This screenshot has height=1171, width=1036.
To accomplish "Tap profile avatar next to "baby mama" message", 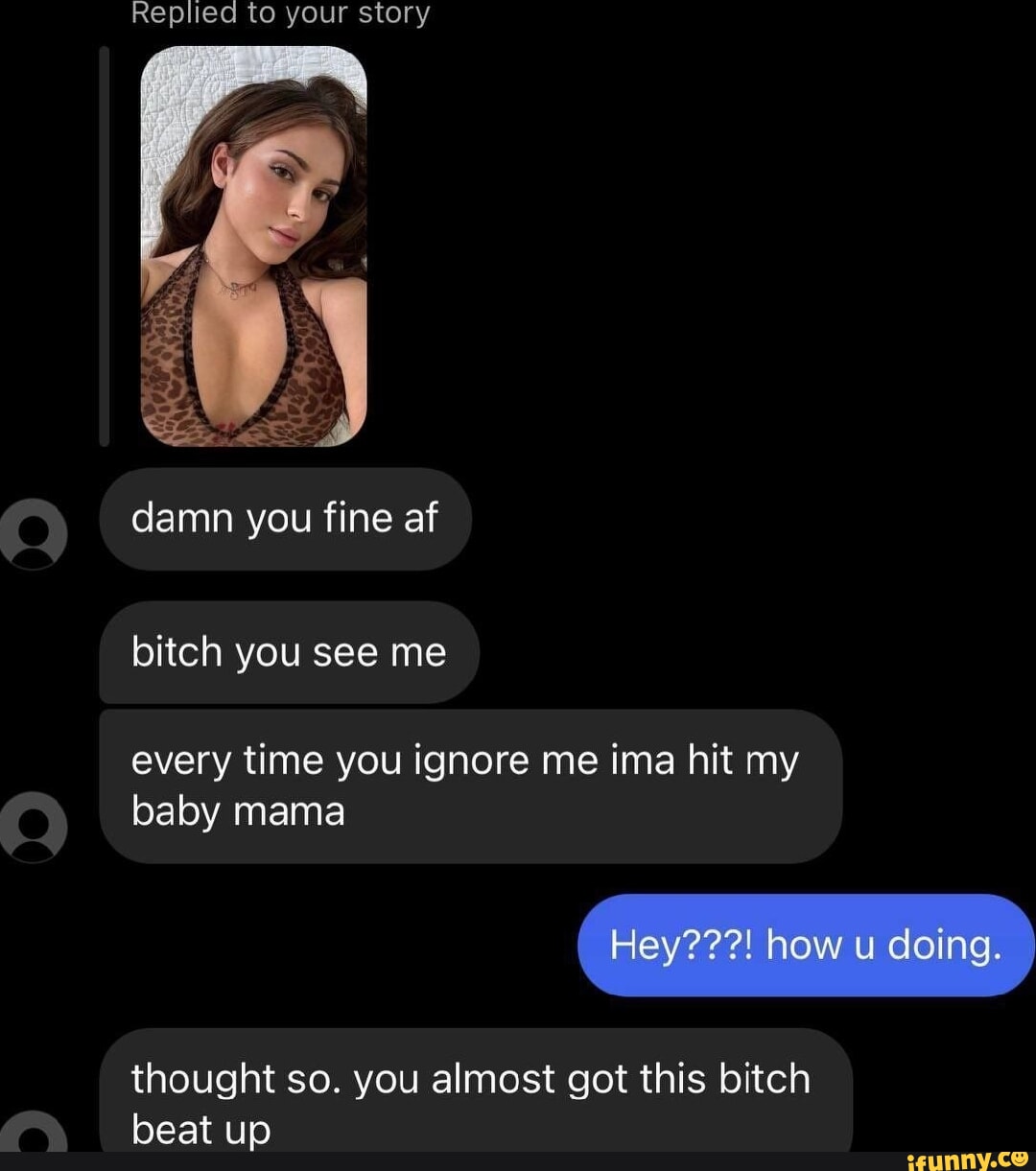I will click(34, 826).
